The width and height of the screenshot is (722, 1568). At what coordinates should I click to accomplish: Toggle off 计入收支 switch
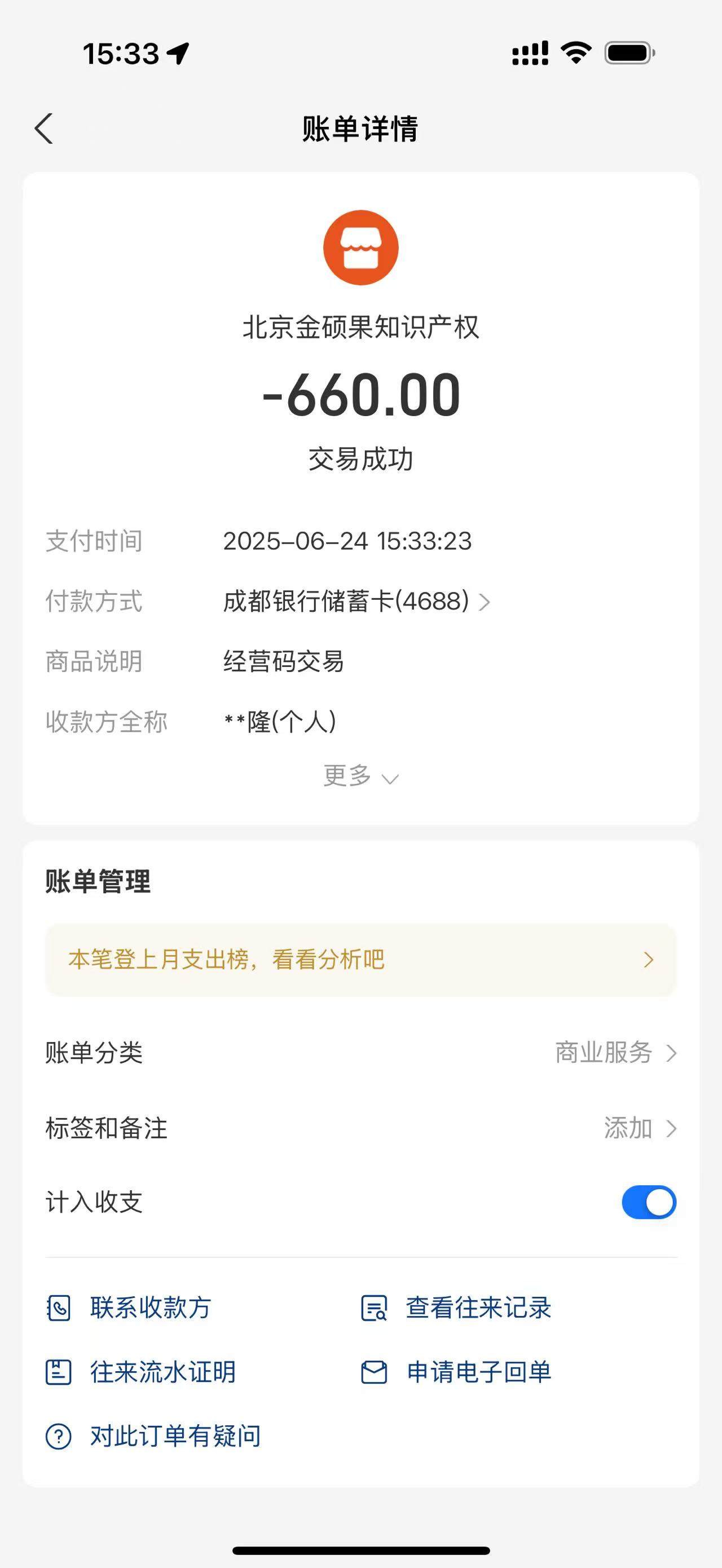pyautogui.click(x=648, y=1202)
